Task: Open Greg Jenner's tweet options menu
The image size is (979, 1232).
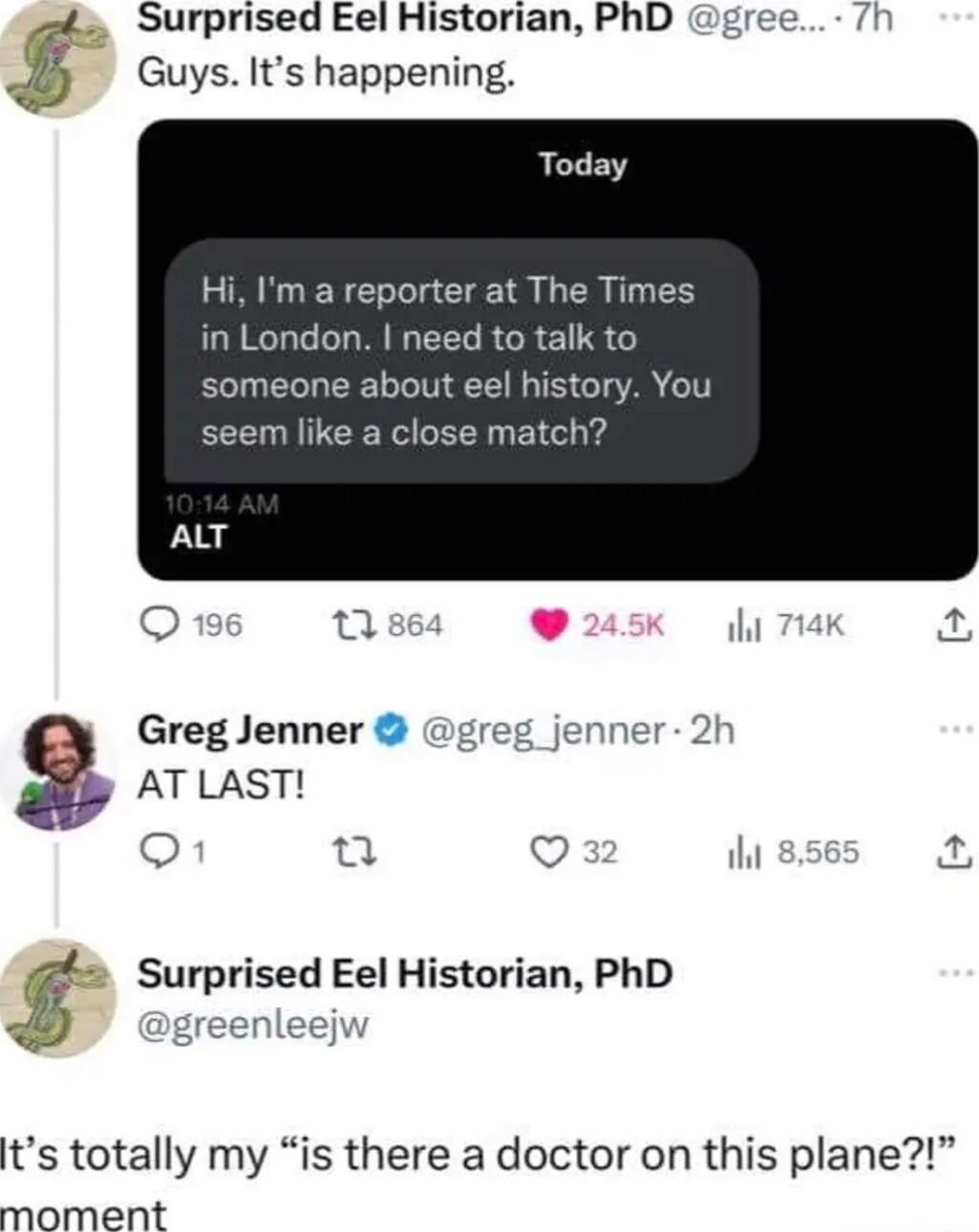Action: [x=955, y=728]
